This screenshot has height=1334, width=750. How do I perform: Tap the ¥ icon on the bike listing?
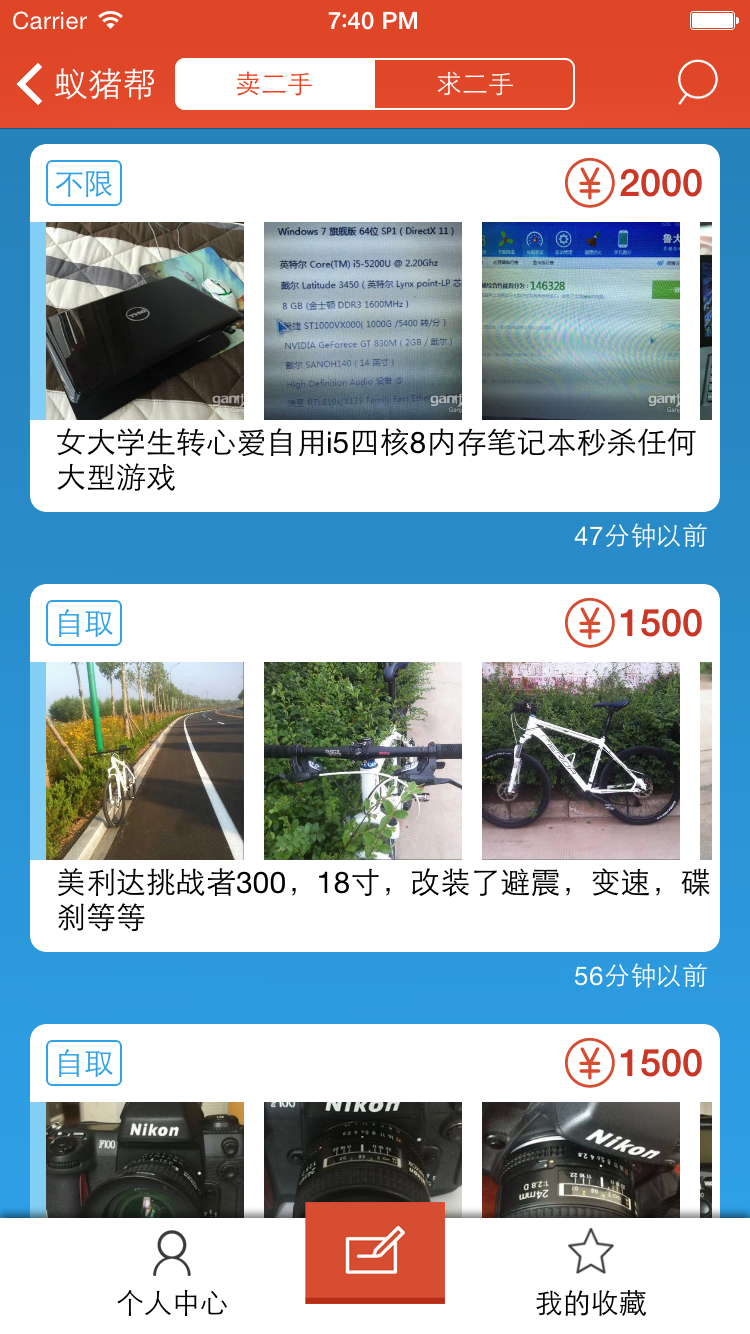tap(590, 622)
